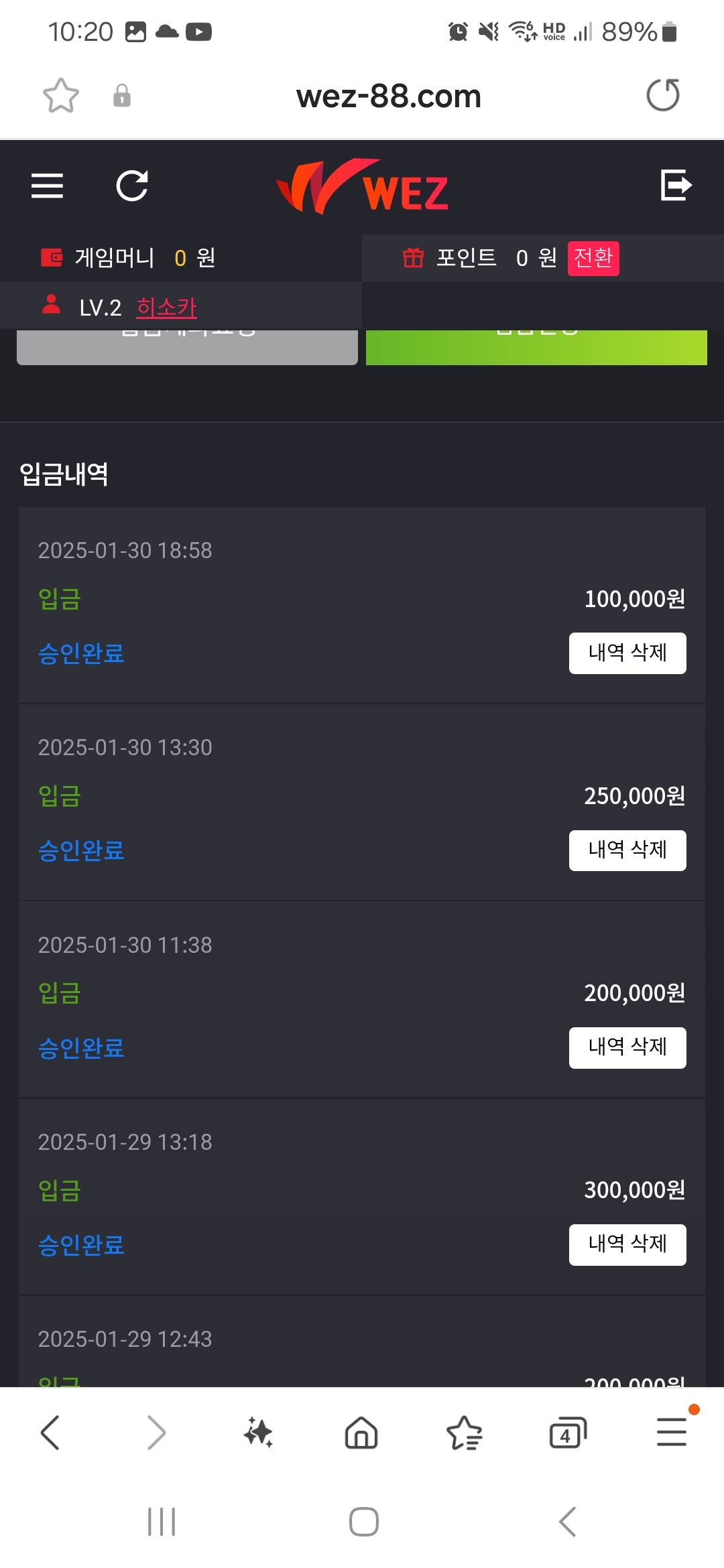Tap the logout icon in the header
The height and width of the screenshot is (1568, 724).
pos(676,185)
